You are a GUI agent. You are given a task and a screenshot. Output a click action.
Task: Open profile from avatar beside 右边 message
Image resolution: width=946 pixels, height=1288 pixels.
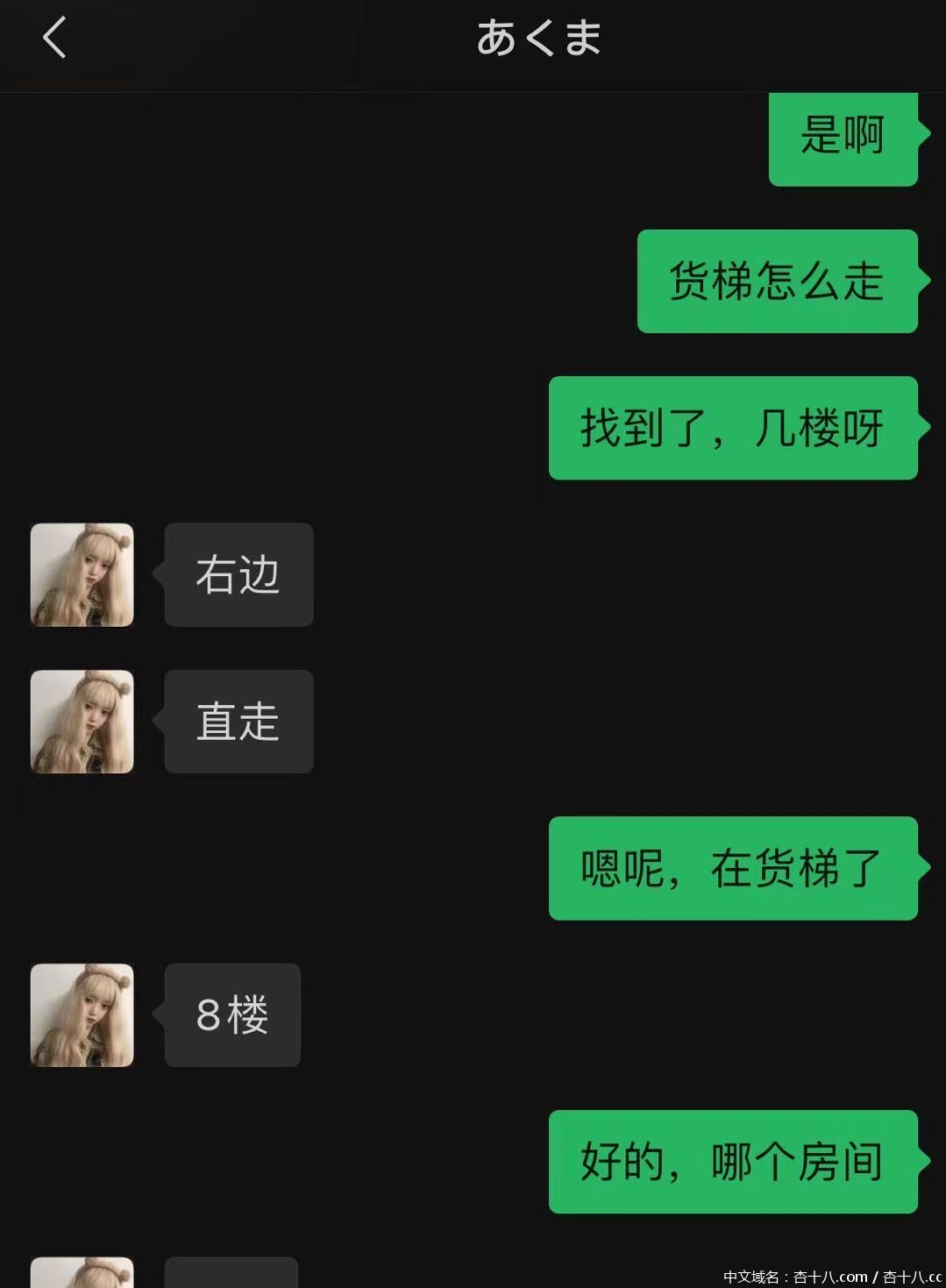pos(82,575)
